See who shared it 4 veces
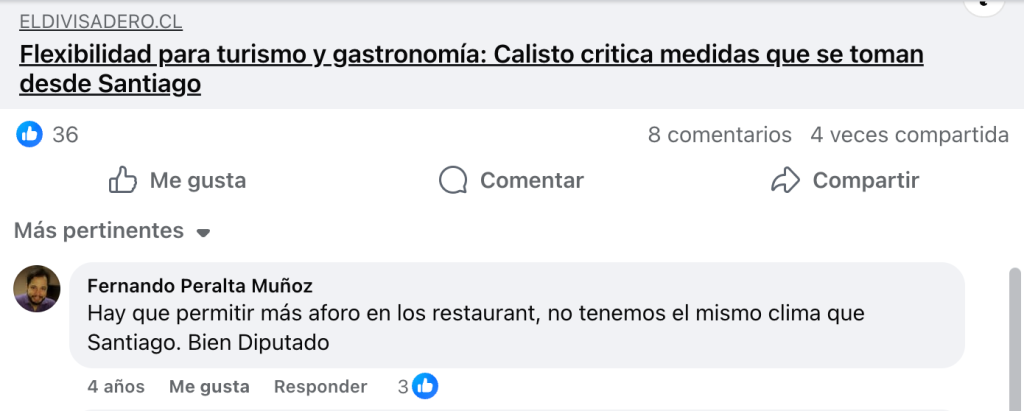Image resolution: width=1024 pixels, height=411 pixels. point(908,135)
